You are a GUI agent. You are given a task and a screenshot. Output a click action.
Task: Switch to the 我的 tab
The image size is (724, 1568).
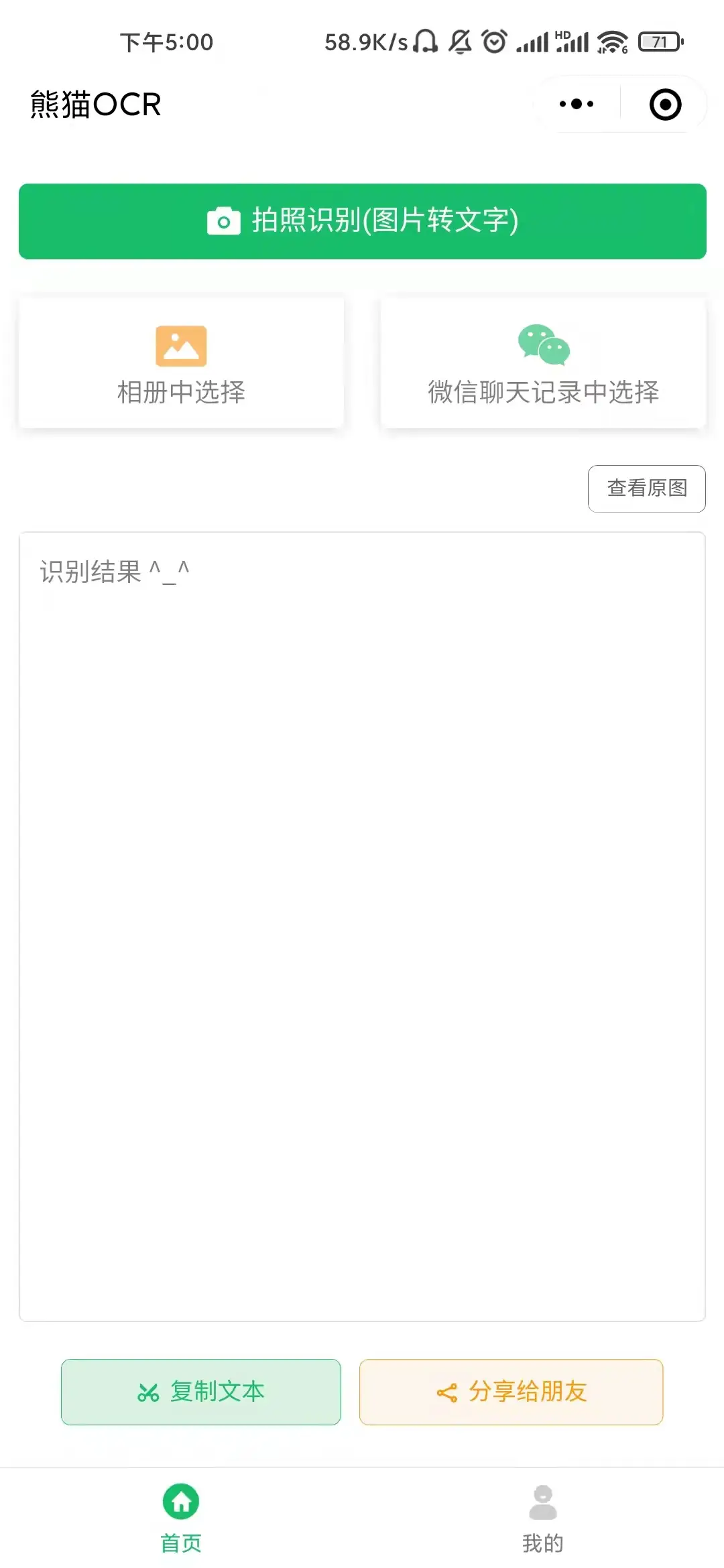click(x=543, y=1518)
